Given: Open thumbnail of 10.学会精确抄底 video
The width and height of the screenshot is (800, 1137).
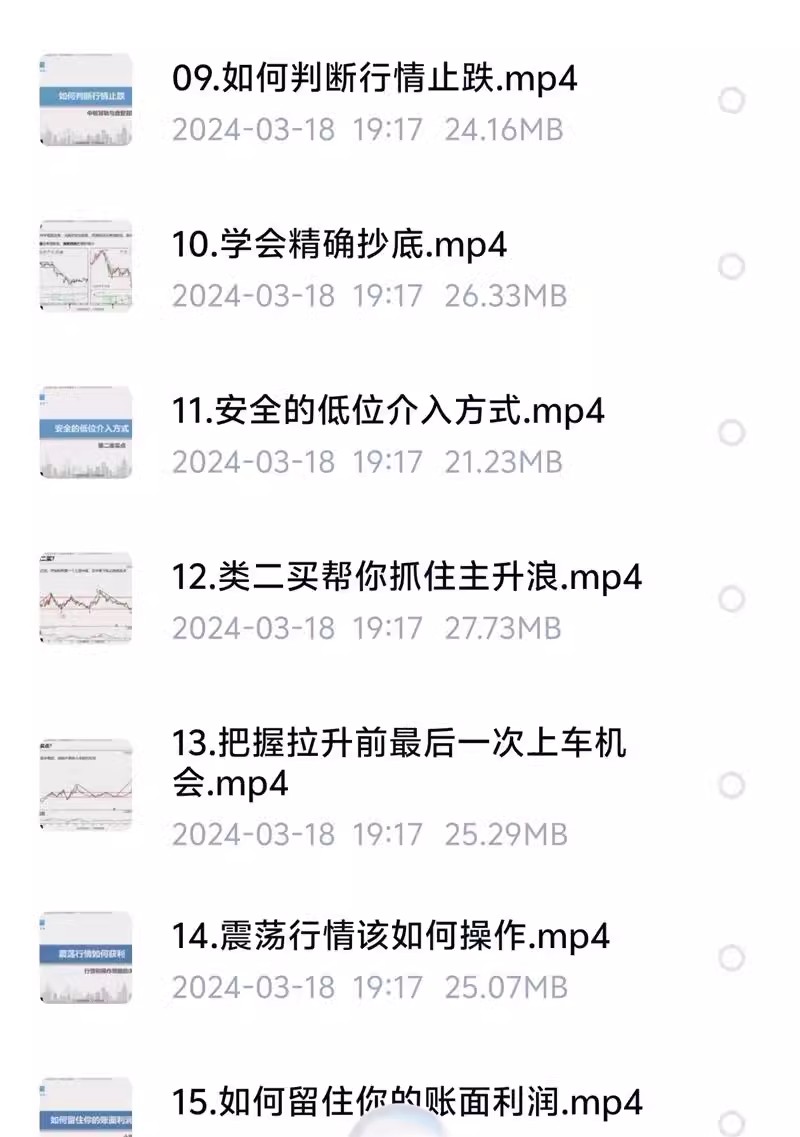Looking at the screenshot, I should [x=85, y=265].
